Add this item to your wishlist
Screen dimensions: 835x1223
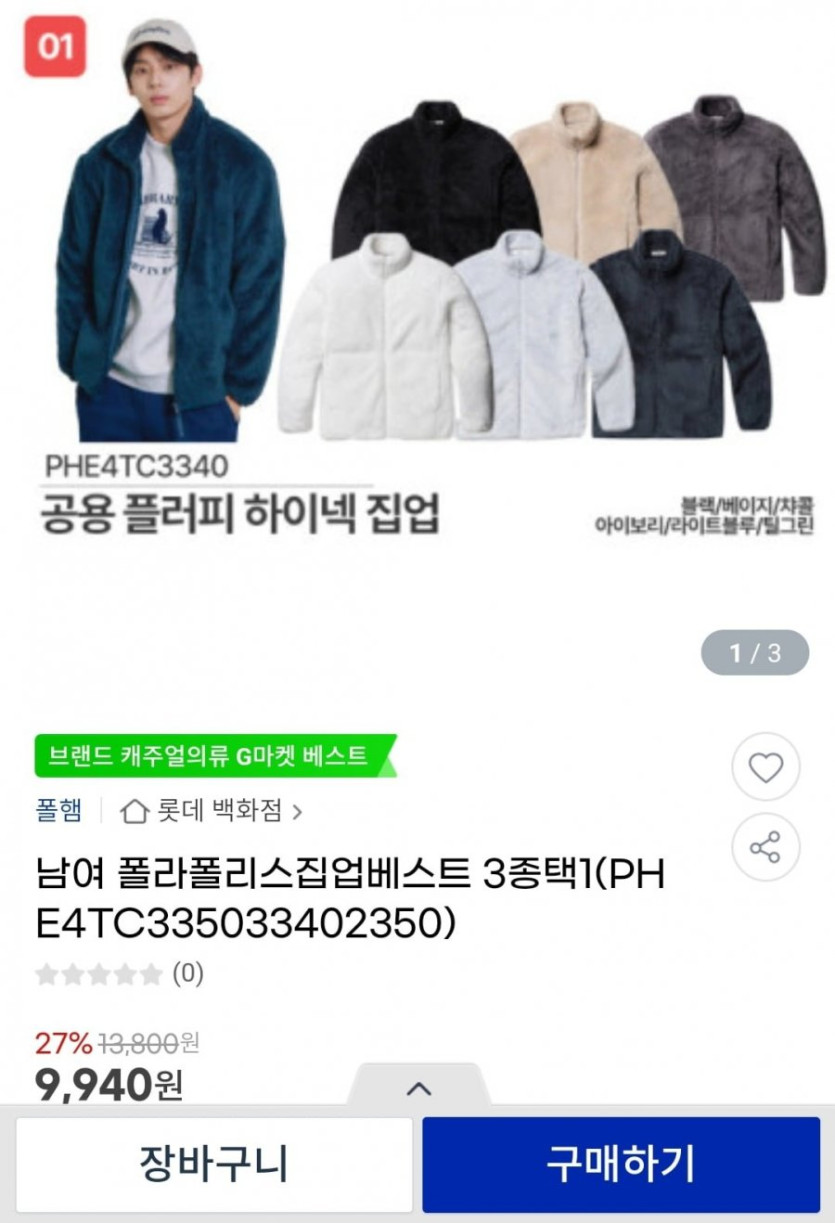(x=765, y=768)
